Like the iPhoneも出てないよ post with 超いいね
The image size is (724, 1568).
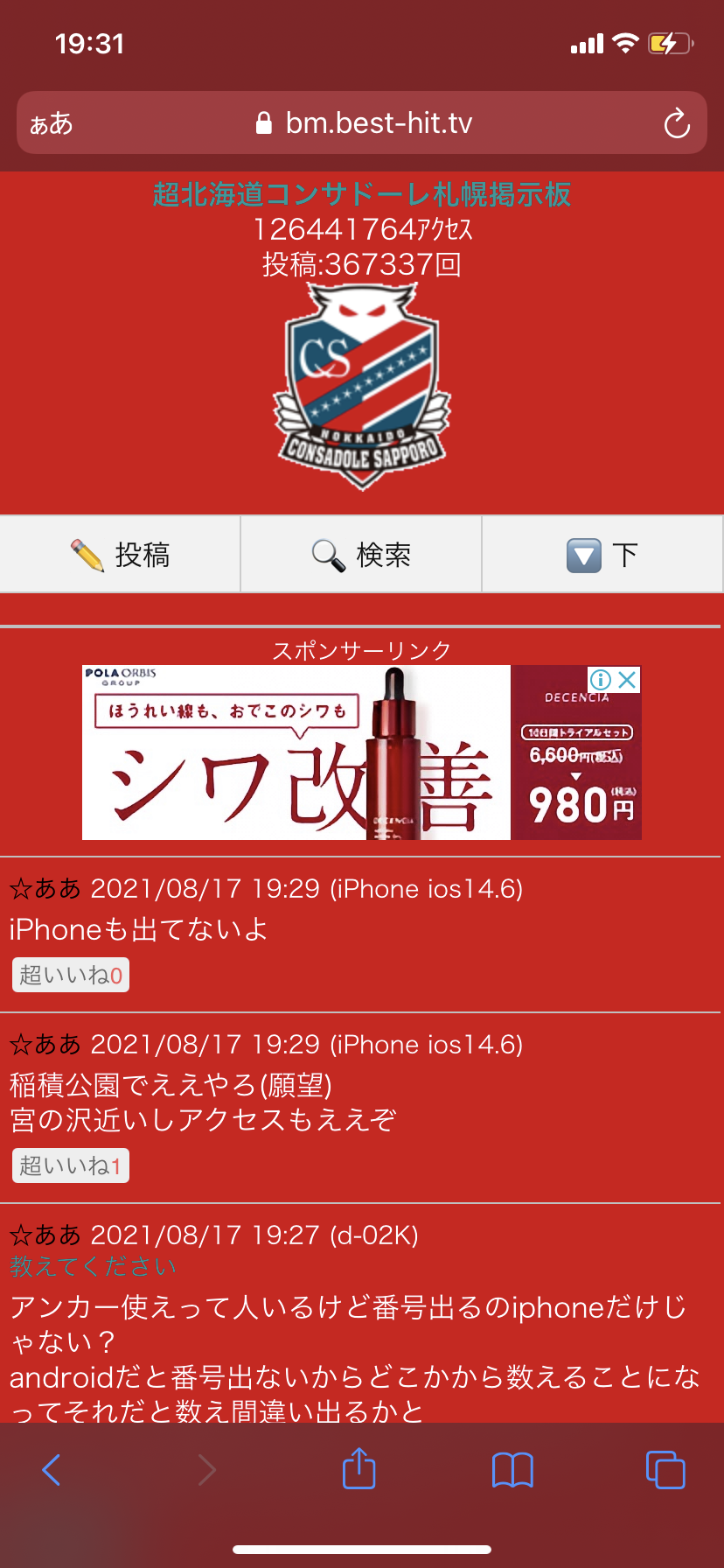(71, 975)
